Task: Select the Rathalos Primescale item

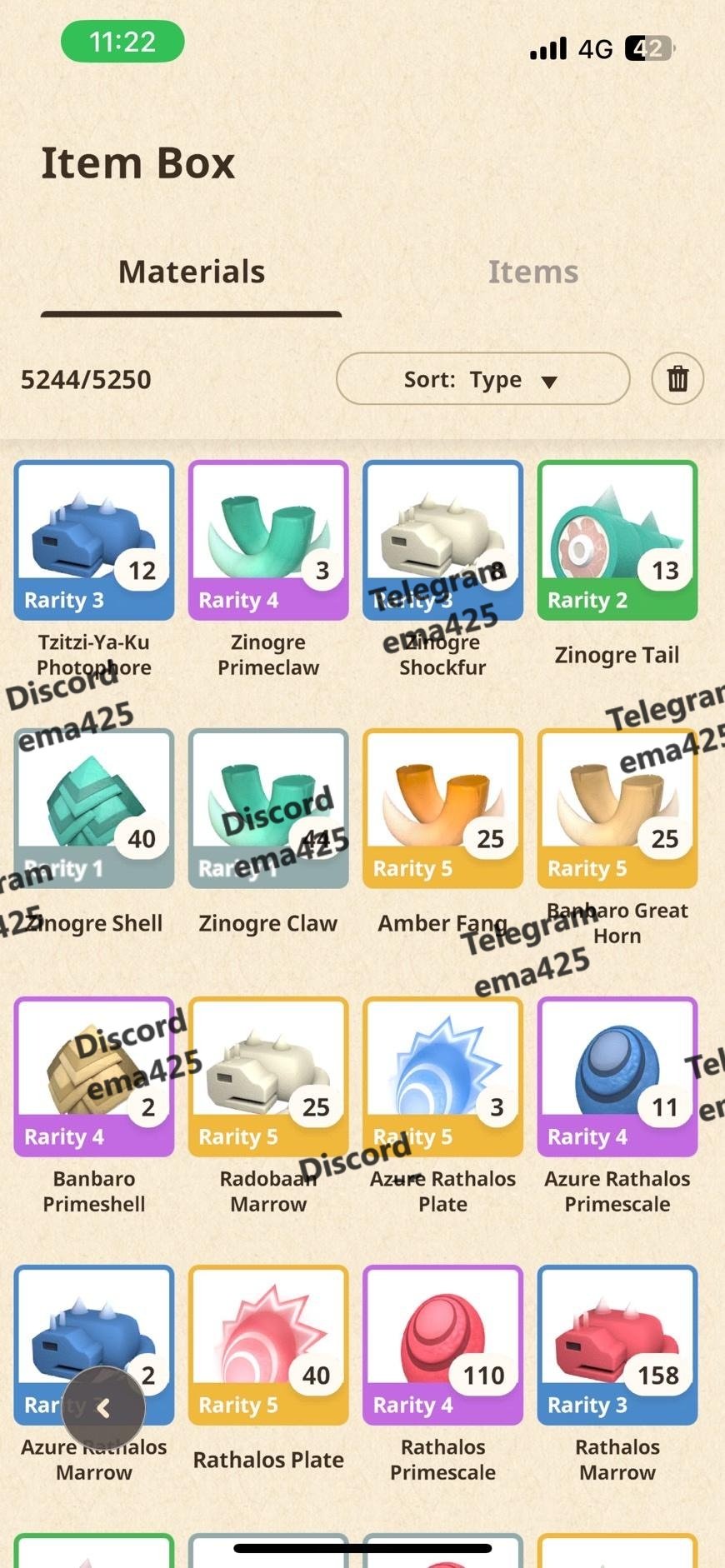Action: pyautogui.click(x=442, y=1345)
